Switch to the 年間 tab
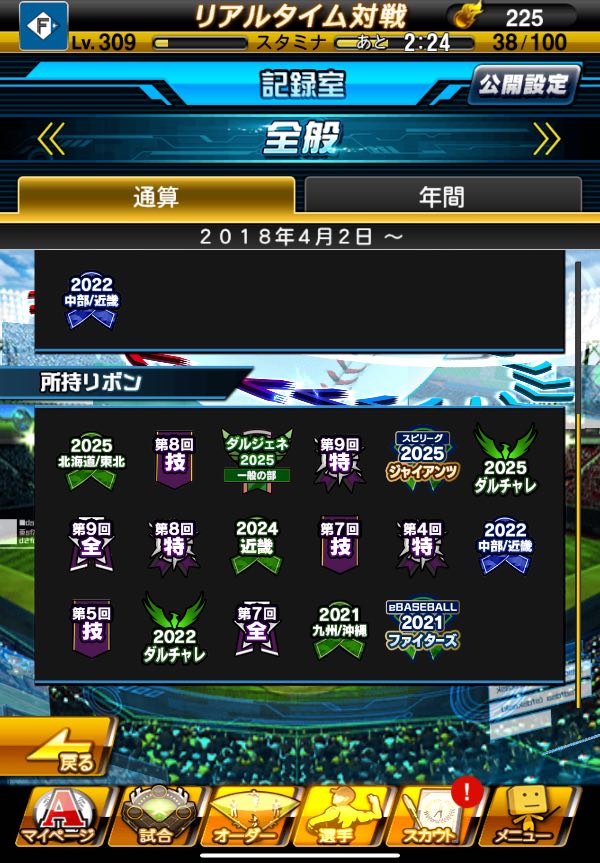The image size is (600, 863). tap(443, 196)
